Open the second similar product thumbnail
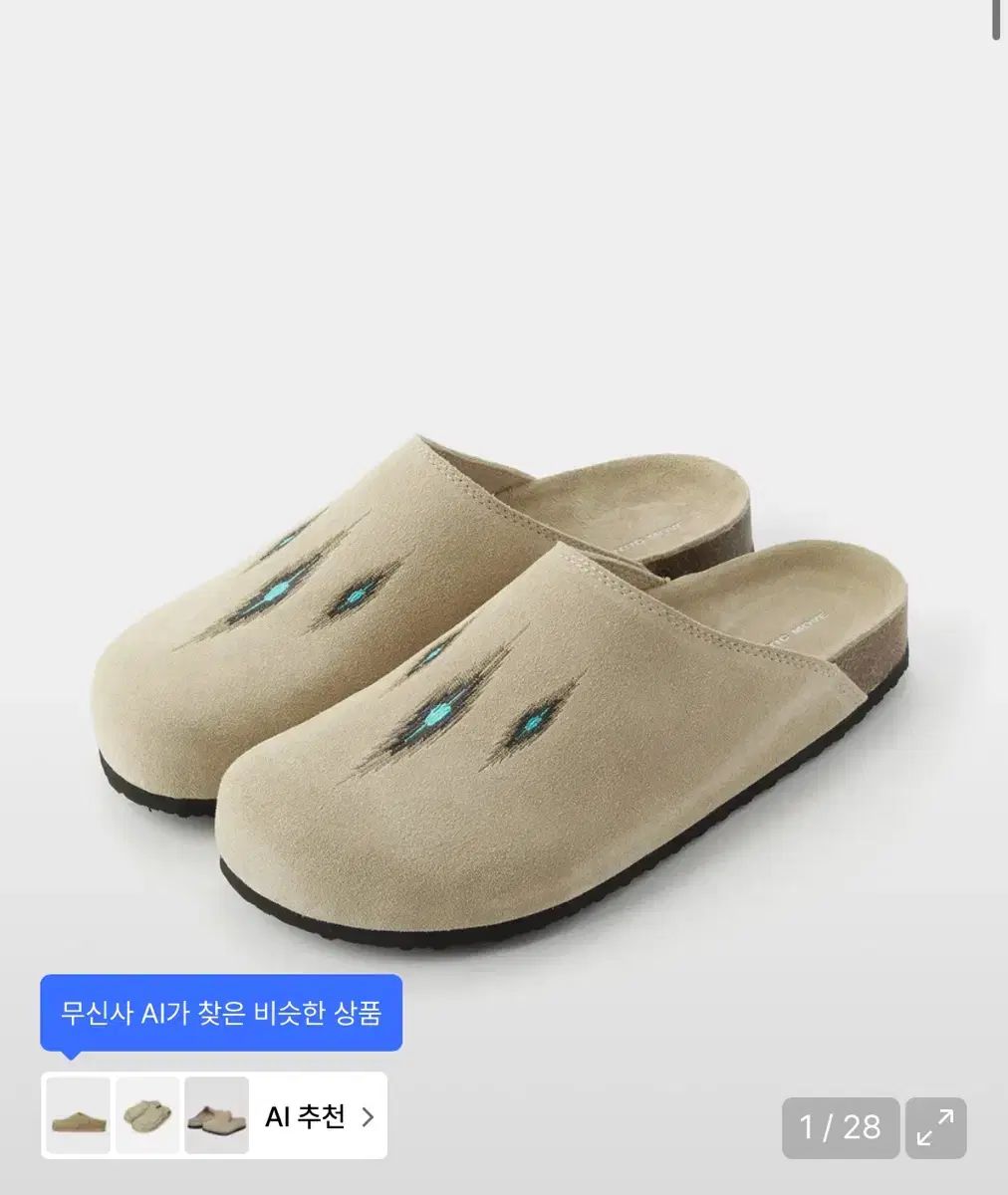 point(147,1116)
